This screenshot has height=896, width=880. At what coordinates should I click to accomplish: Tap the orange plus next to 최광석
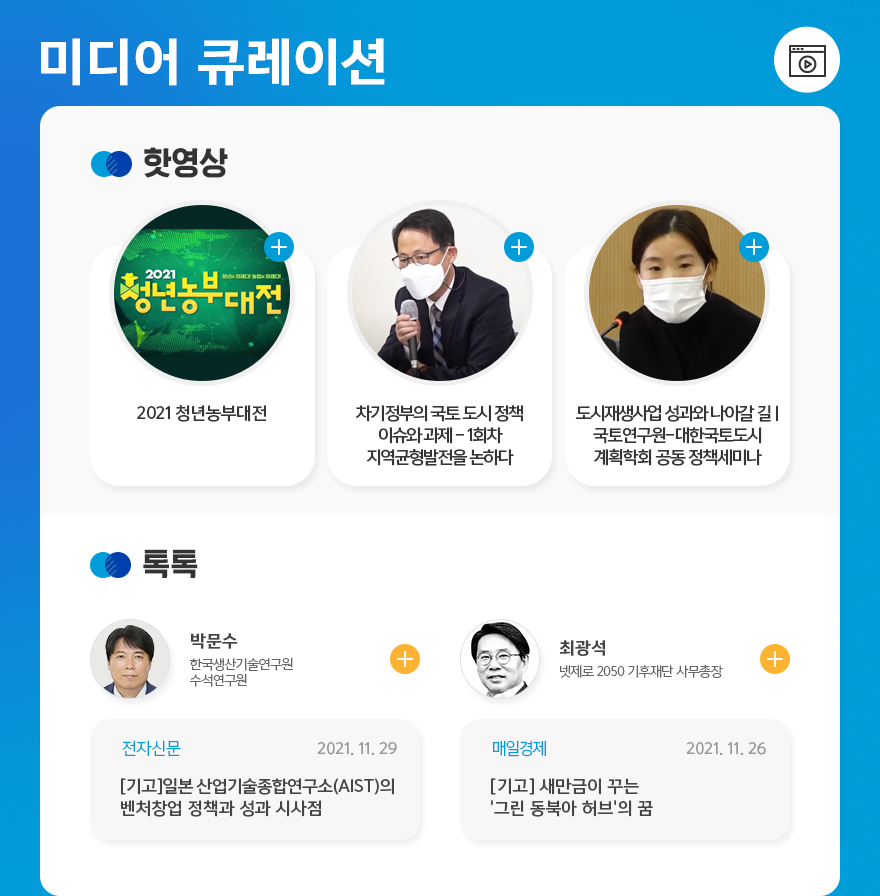(775, 659)
